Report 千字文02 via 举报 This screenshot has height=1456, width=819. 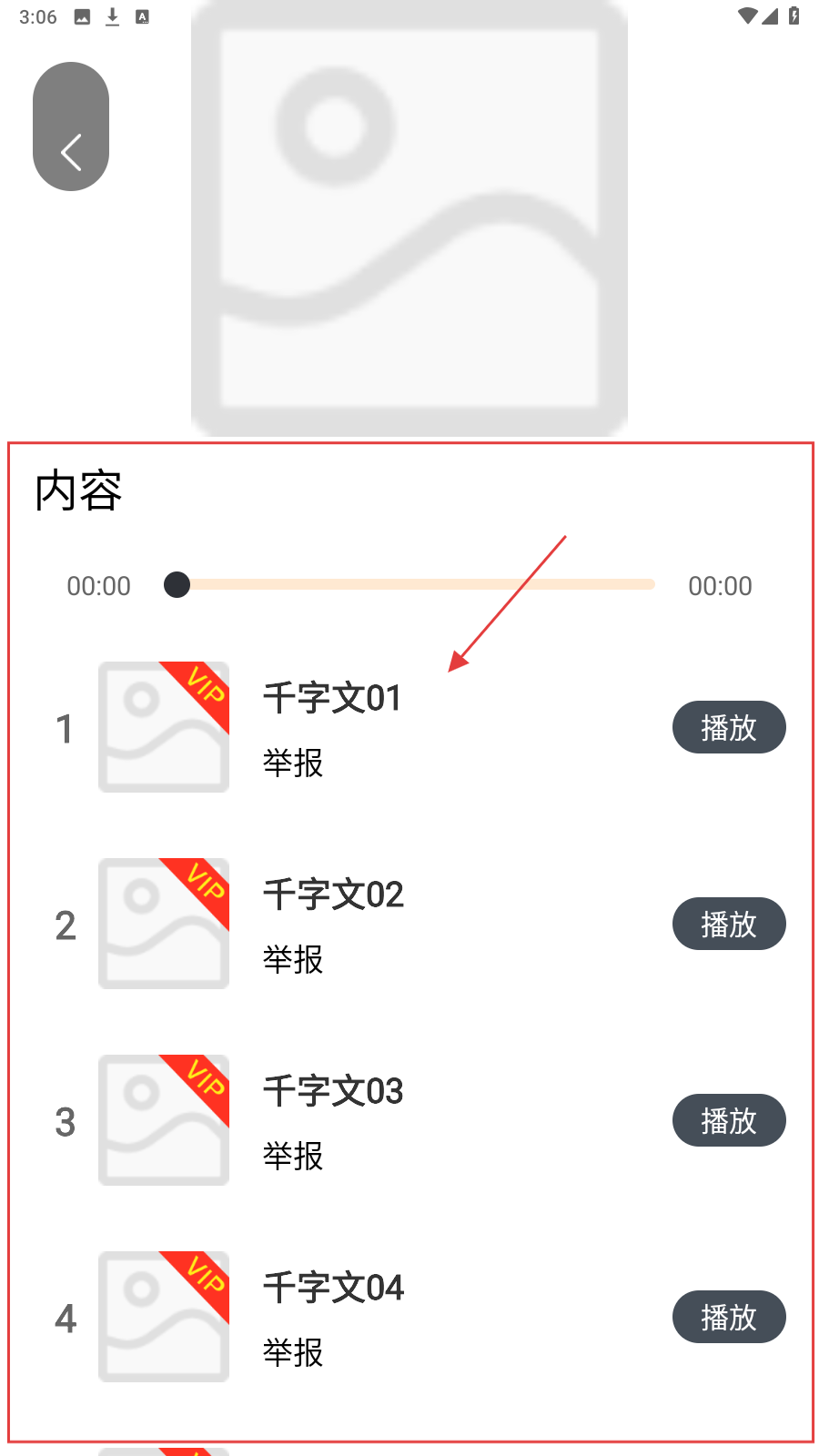(x=293, y=959)
